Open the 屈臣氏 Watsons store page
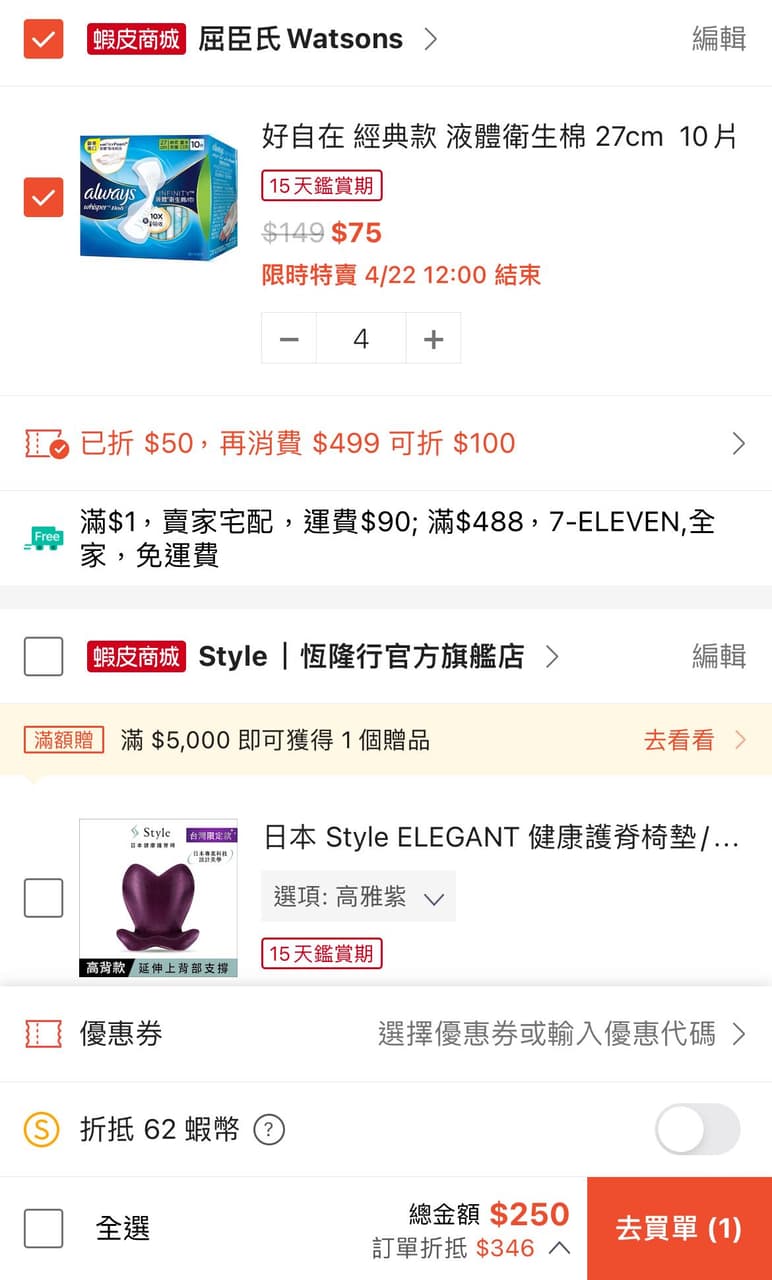Image resolution: width=772 pixels, height=1280 pixels. click(300, 39)
